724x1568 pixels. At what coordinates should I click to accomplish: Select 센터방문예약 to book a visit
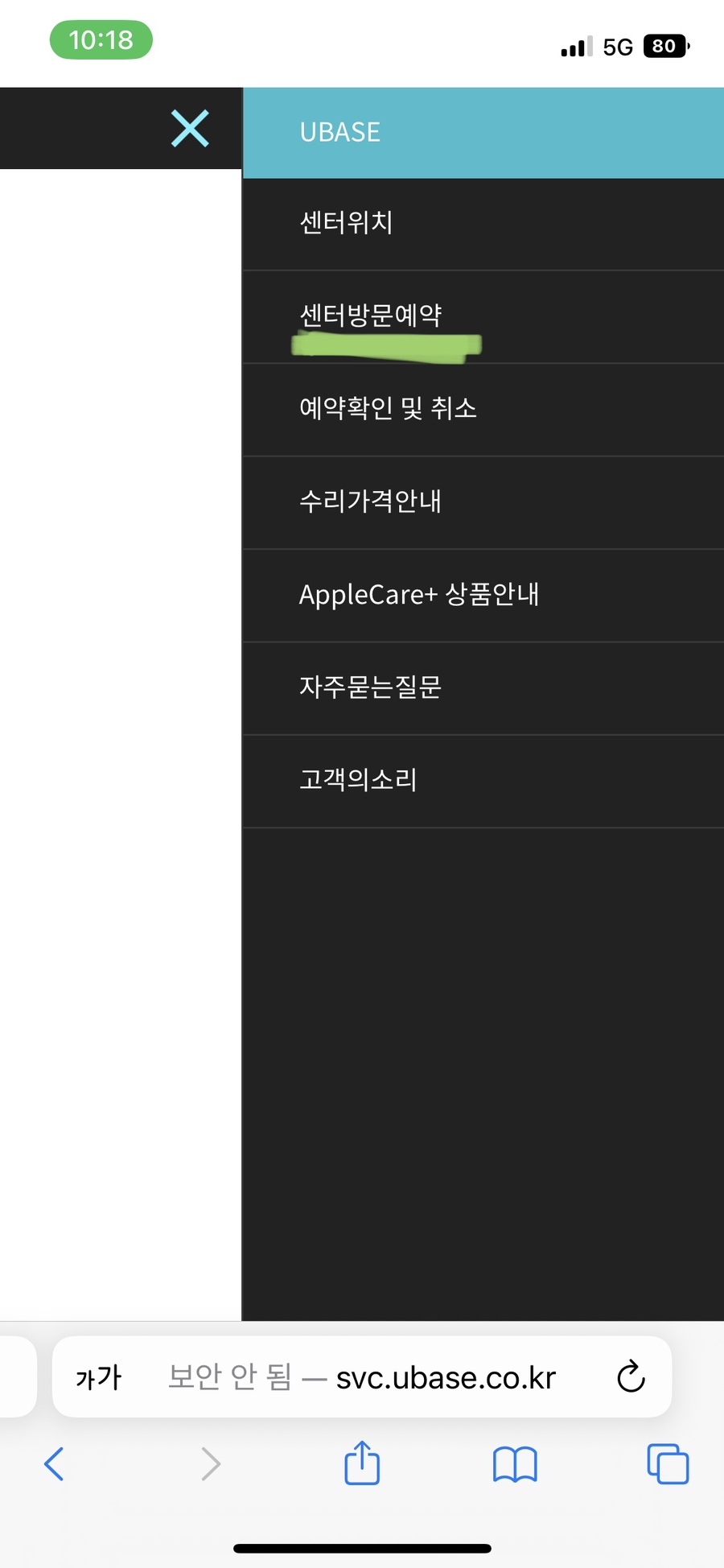point(371,316)
